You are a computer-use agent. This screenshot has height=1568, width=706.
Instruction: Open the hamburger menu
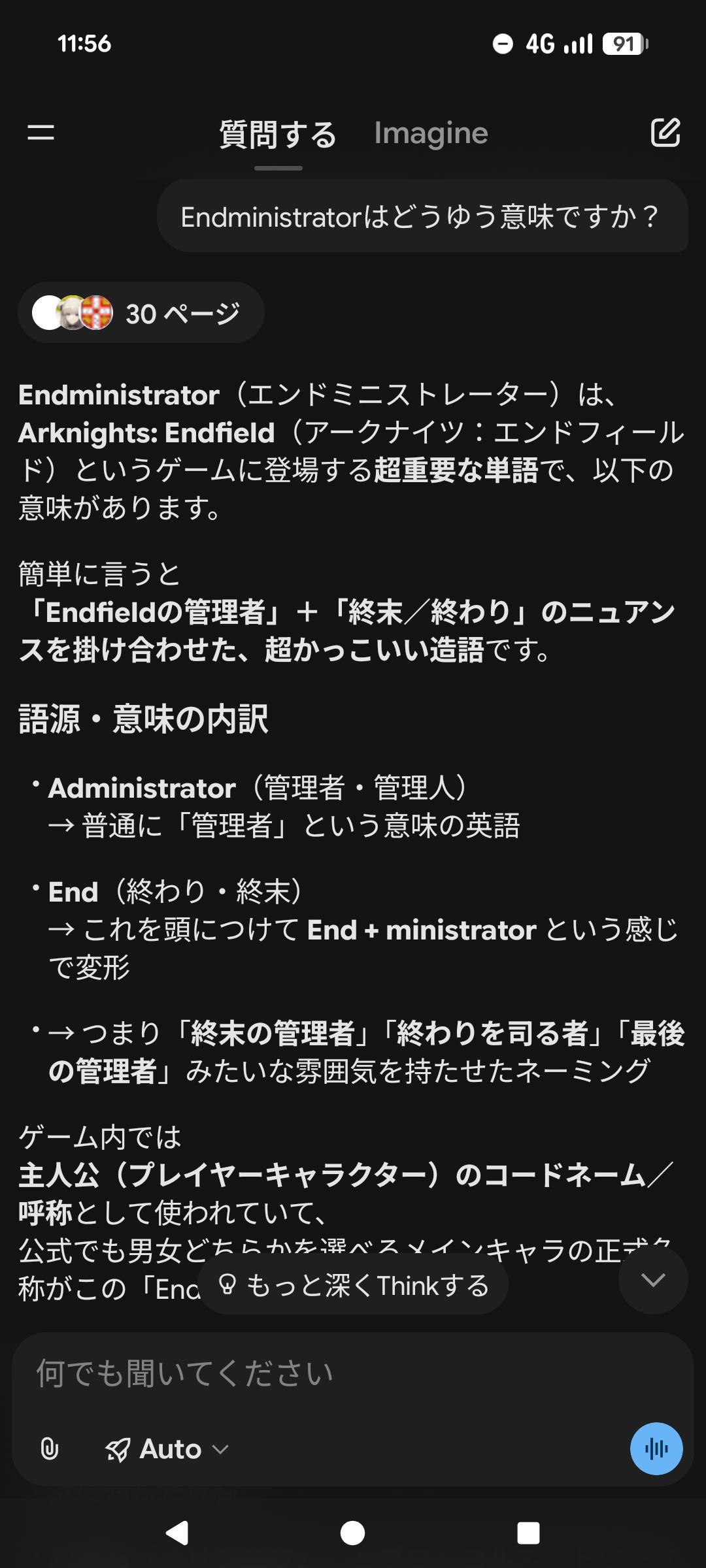pos(41,133)
